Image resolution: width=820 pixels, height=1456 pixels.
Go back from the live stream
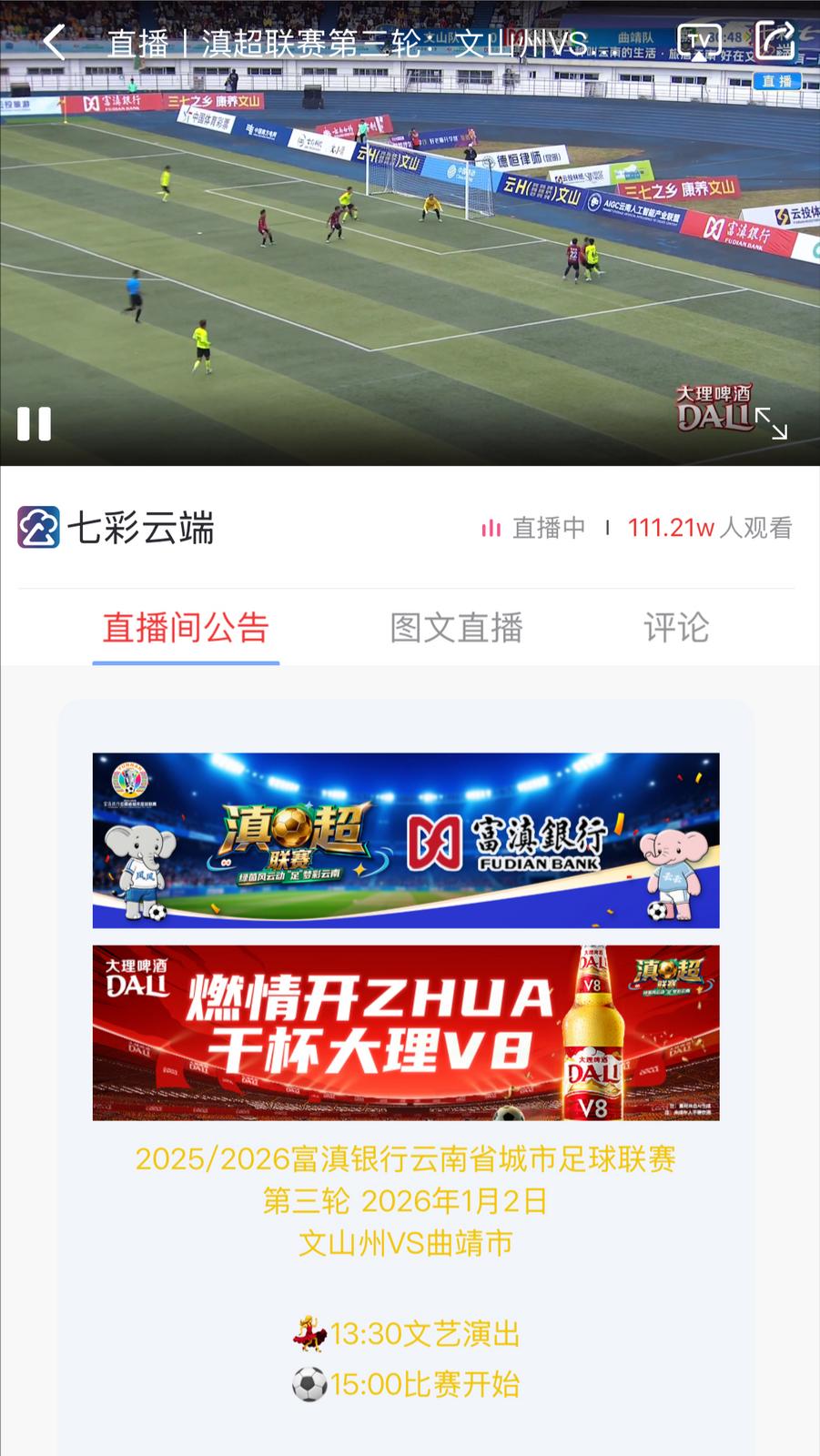click(x=55, y=42)
